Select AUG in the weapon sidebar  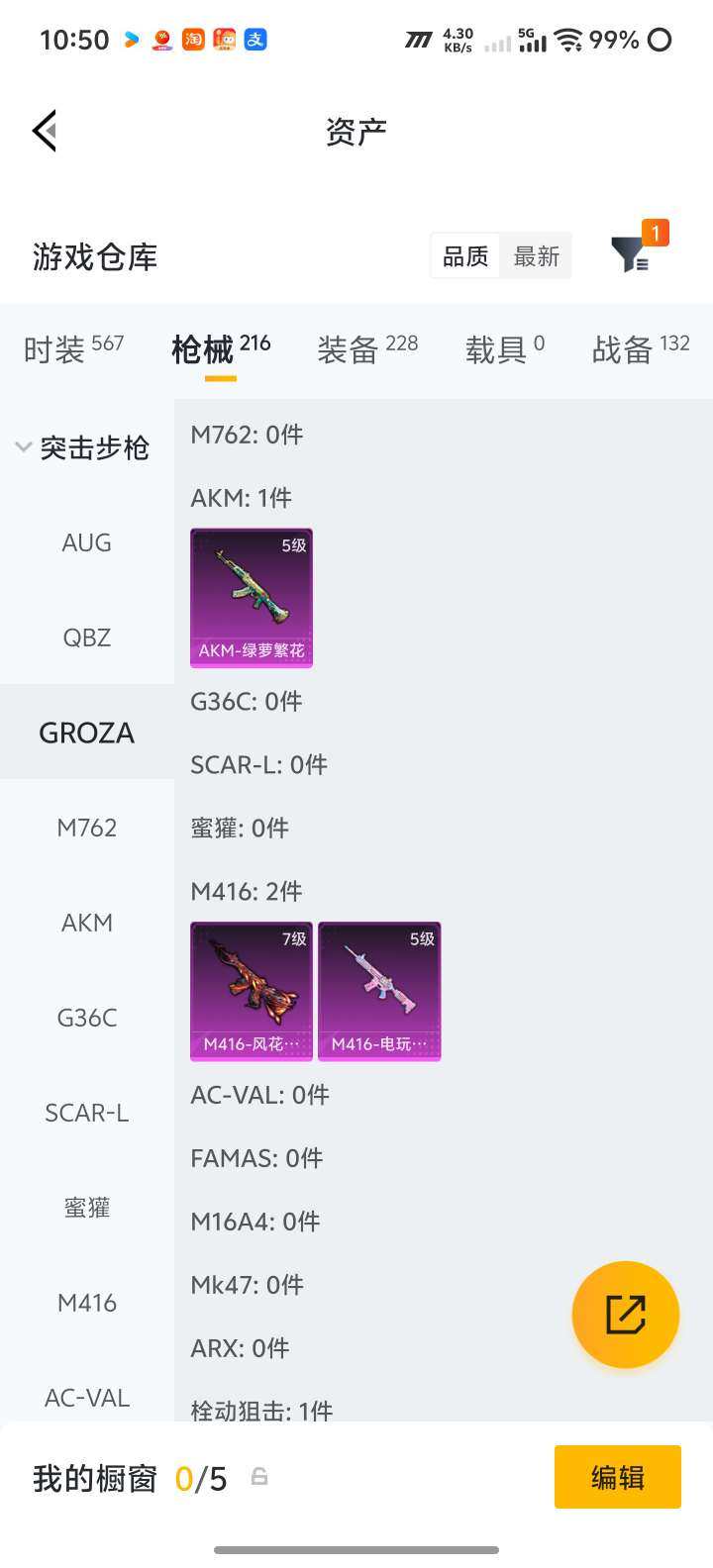click(86, 542)
